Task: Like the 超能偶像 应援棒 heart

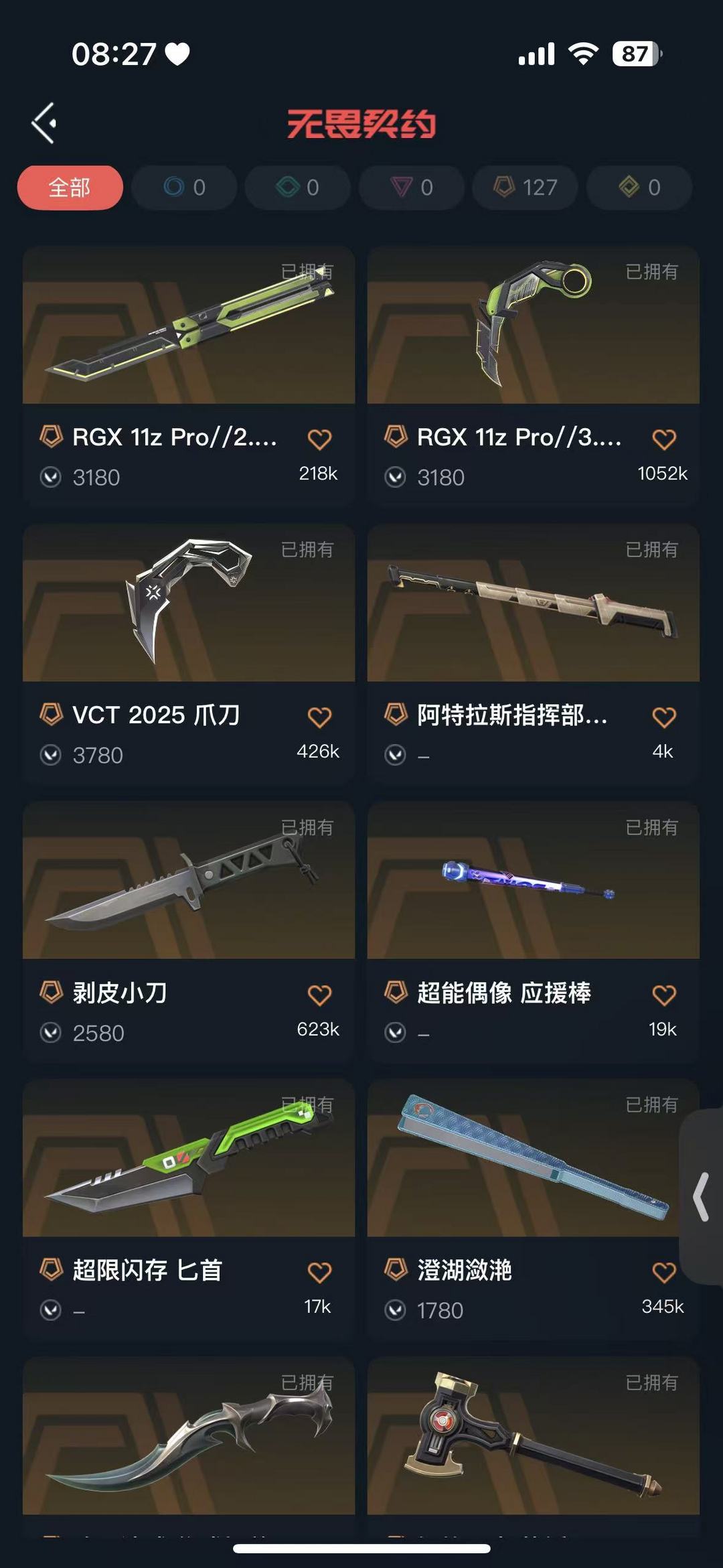Action: [664, 995]
